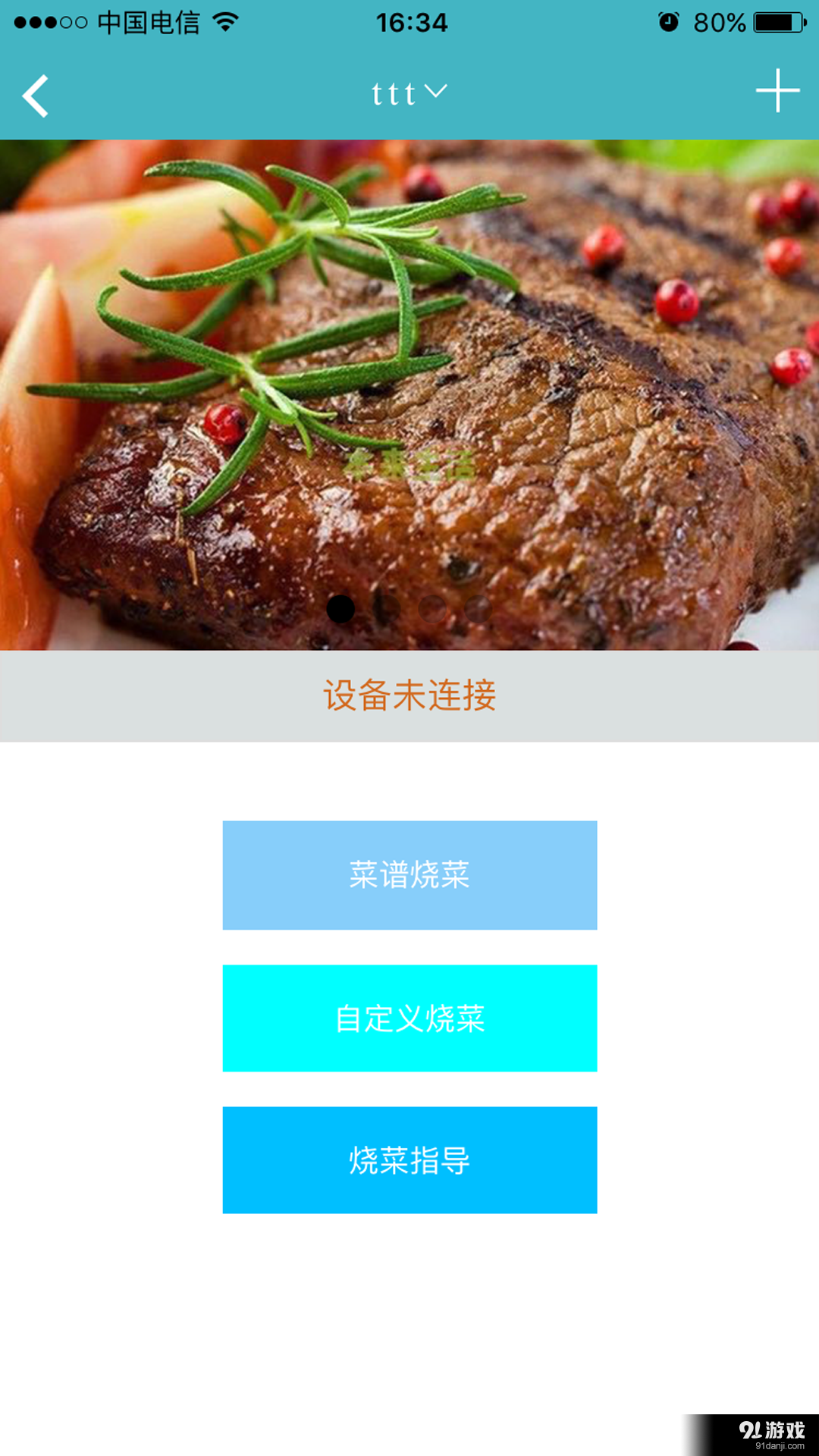Tap the steak banner image
819x1456 pixels.
click(409, 379)
